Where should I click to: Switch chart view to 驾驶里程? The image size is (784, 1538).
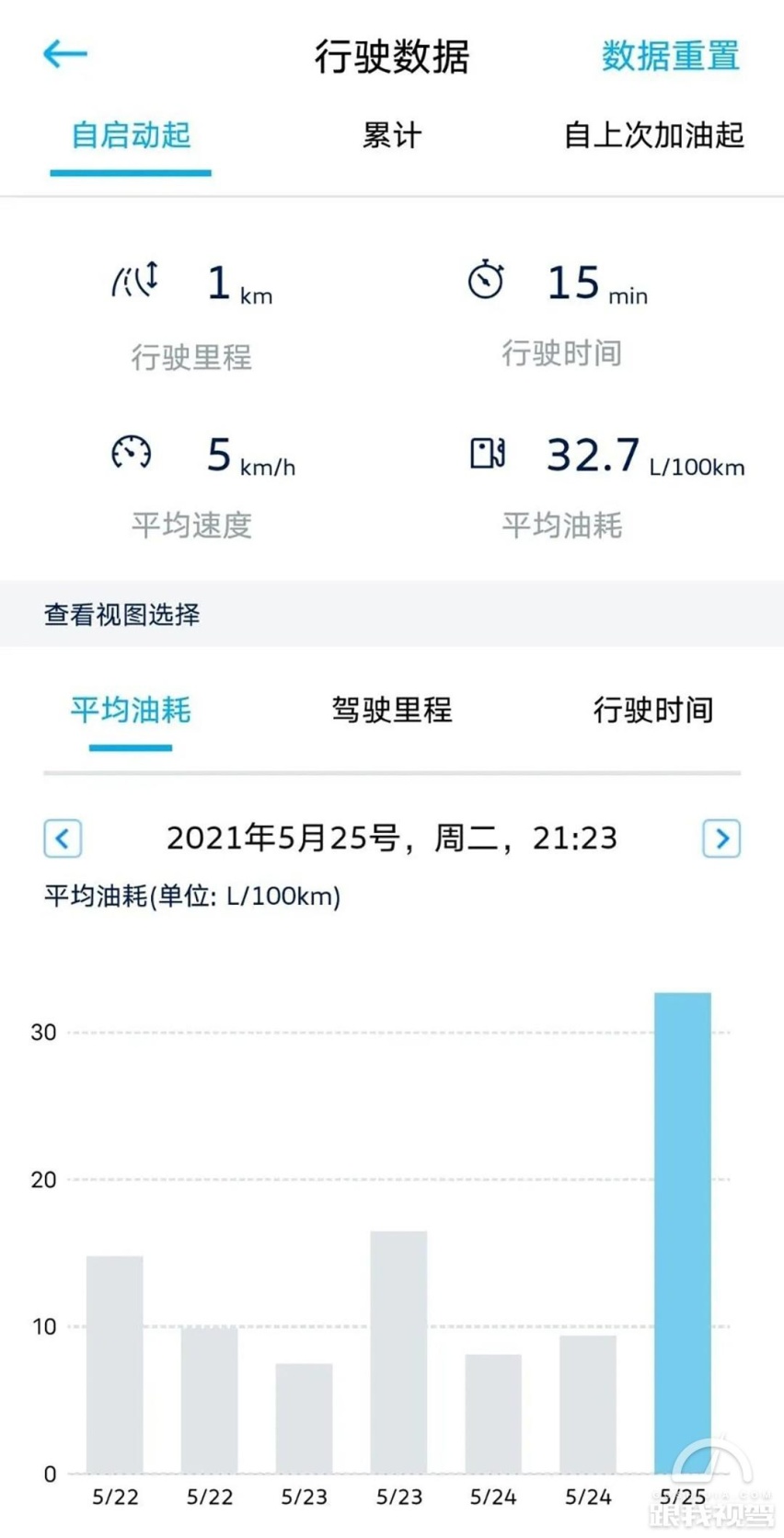tap(392, 710)
